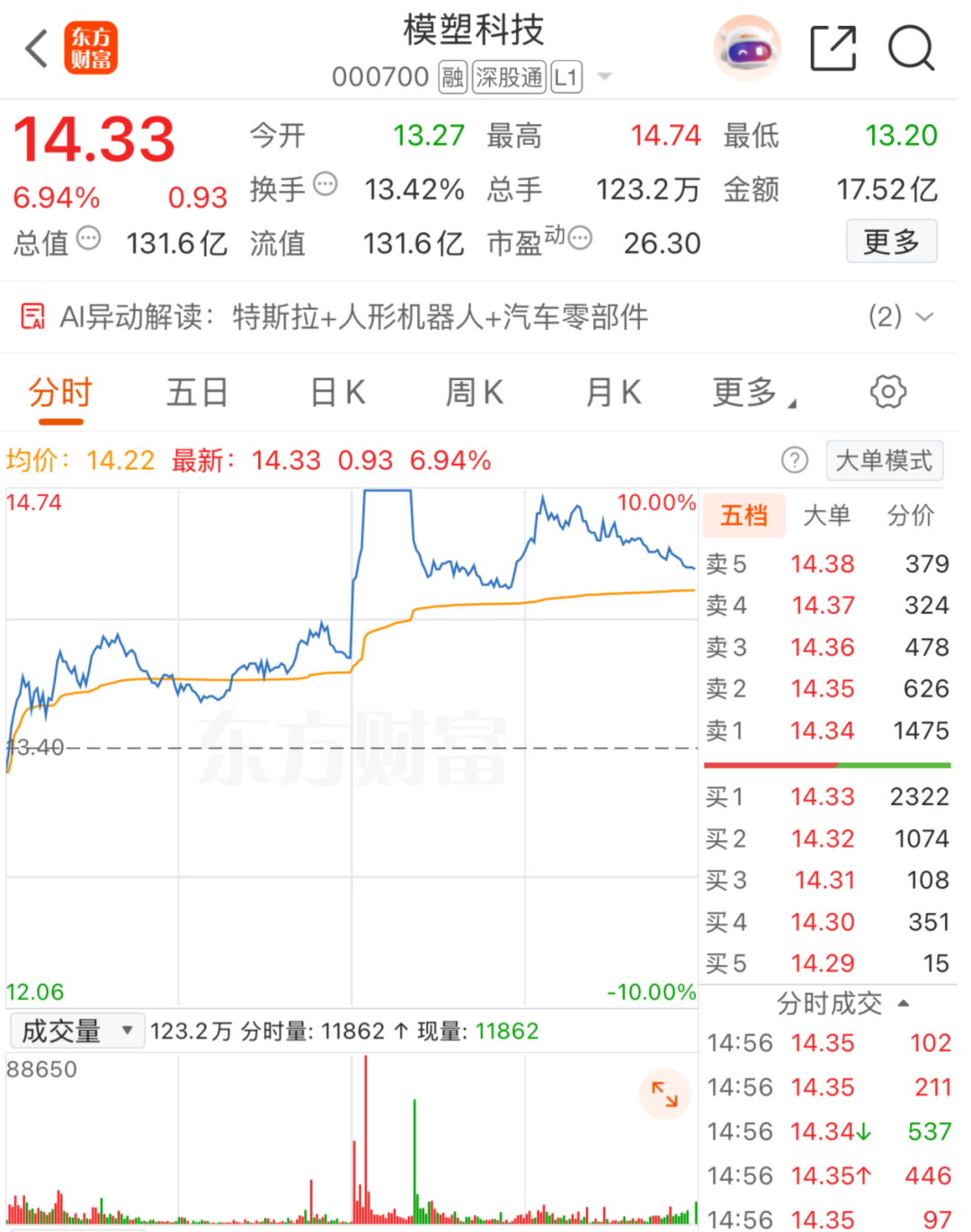This screenshot has height=1232, width=971.
Task: Open the search function
Action: pos(912,49)
